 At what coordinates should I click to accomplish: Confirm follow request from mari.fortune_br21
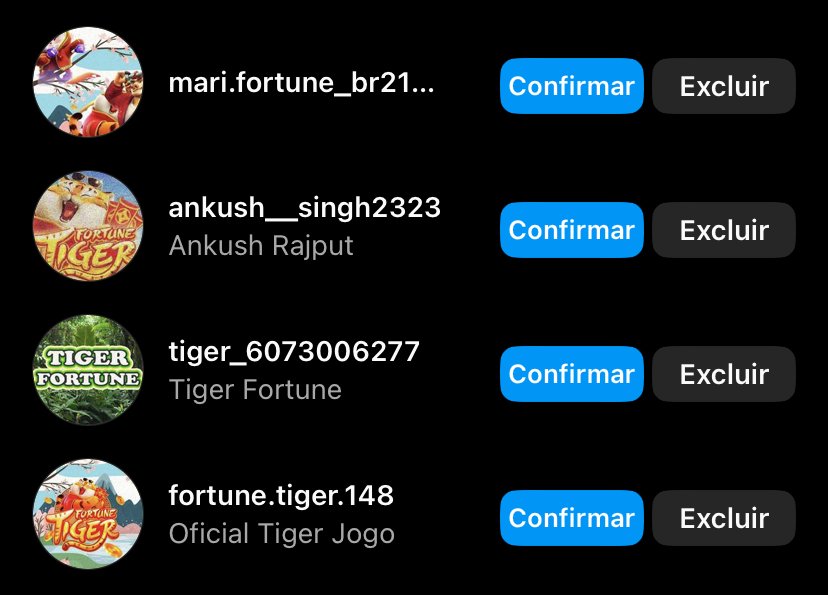(571, 86)
